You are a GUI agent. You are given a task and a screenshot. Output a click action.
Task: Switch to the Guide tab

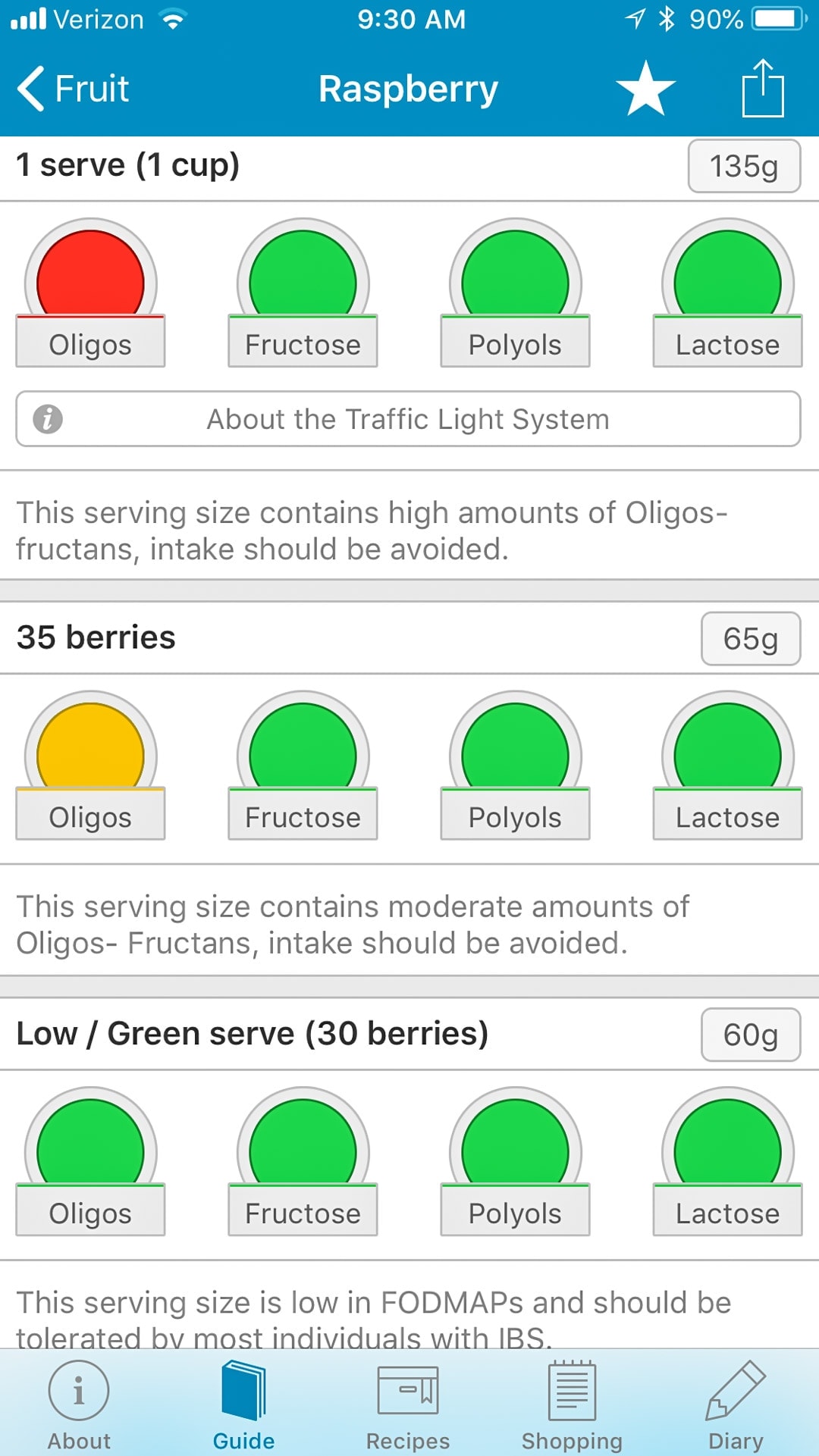click(x=243, y=1404)
